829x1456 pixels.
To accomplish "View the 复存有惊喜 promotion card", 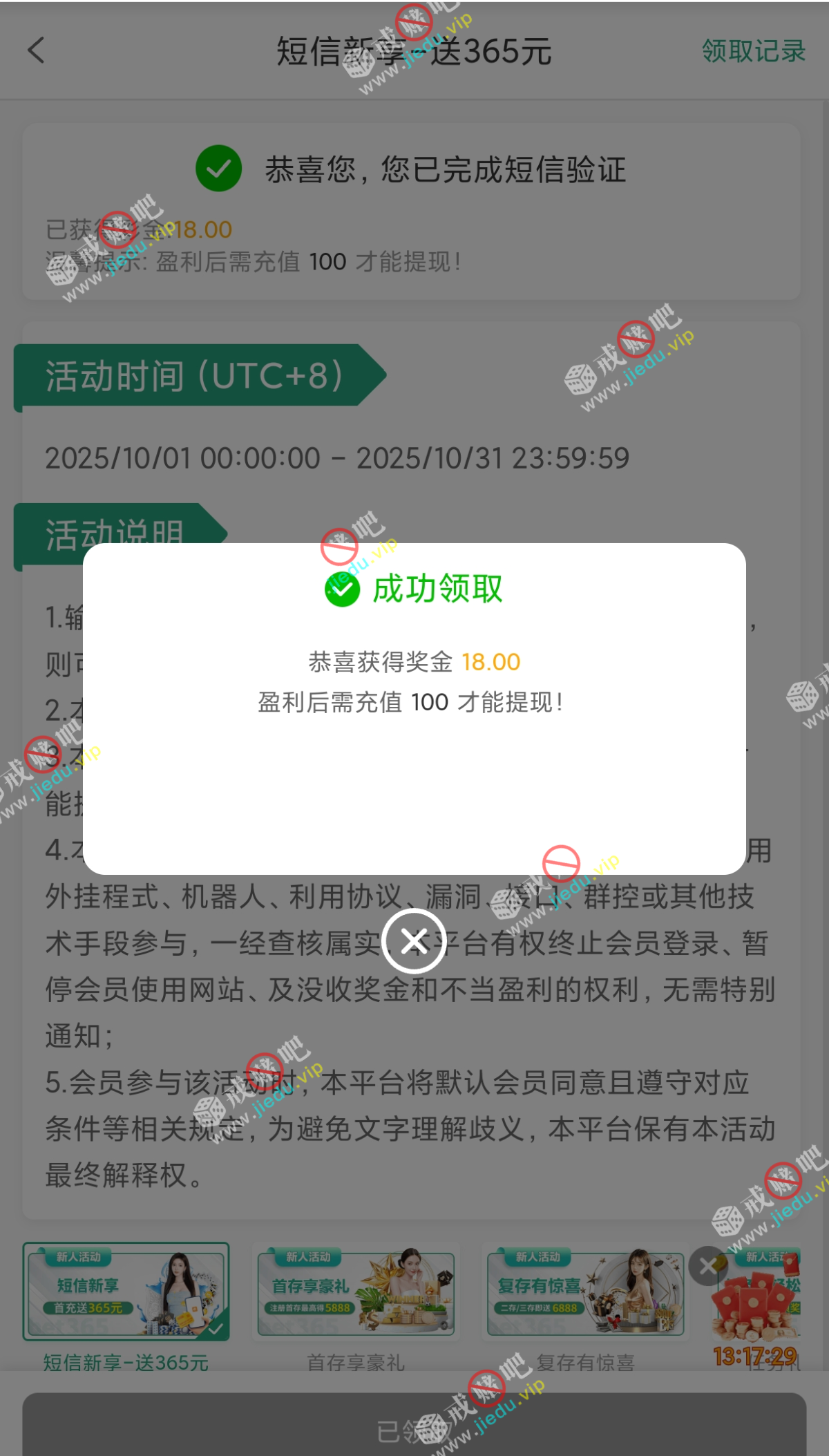I will 585,1292.
